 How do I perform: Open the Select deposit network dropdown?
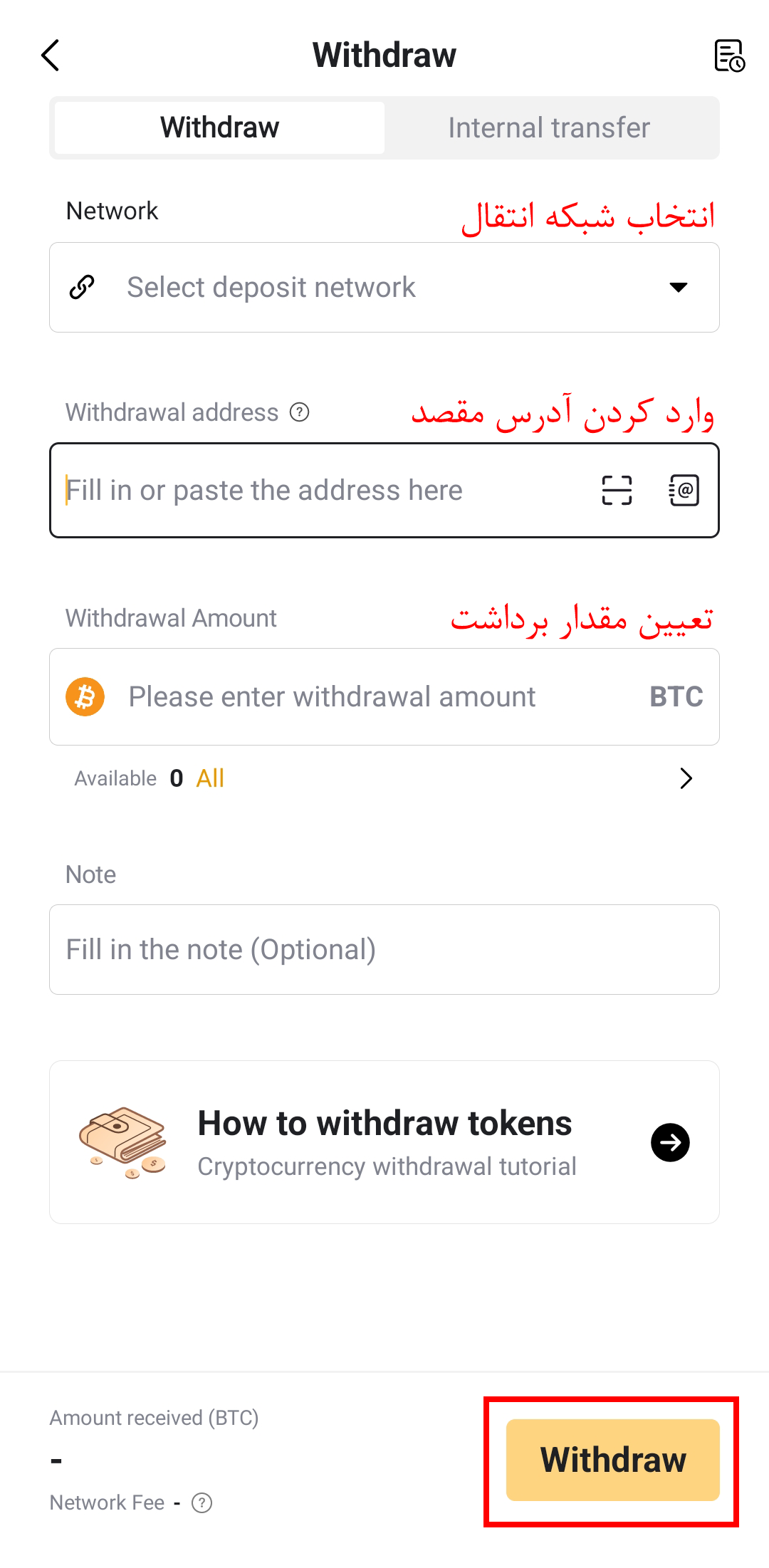(x=384, y=288)
